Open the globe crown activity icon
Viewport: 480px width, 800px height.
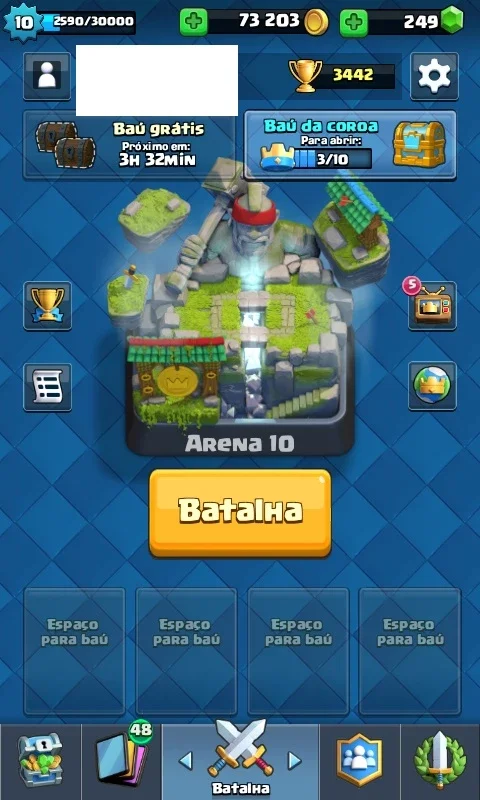432,386
